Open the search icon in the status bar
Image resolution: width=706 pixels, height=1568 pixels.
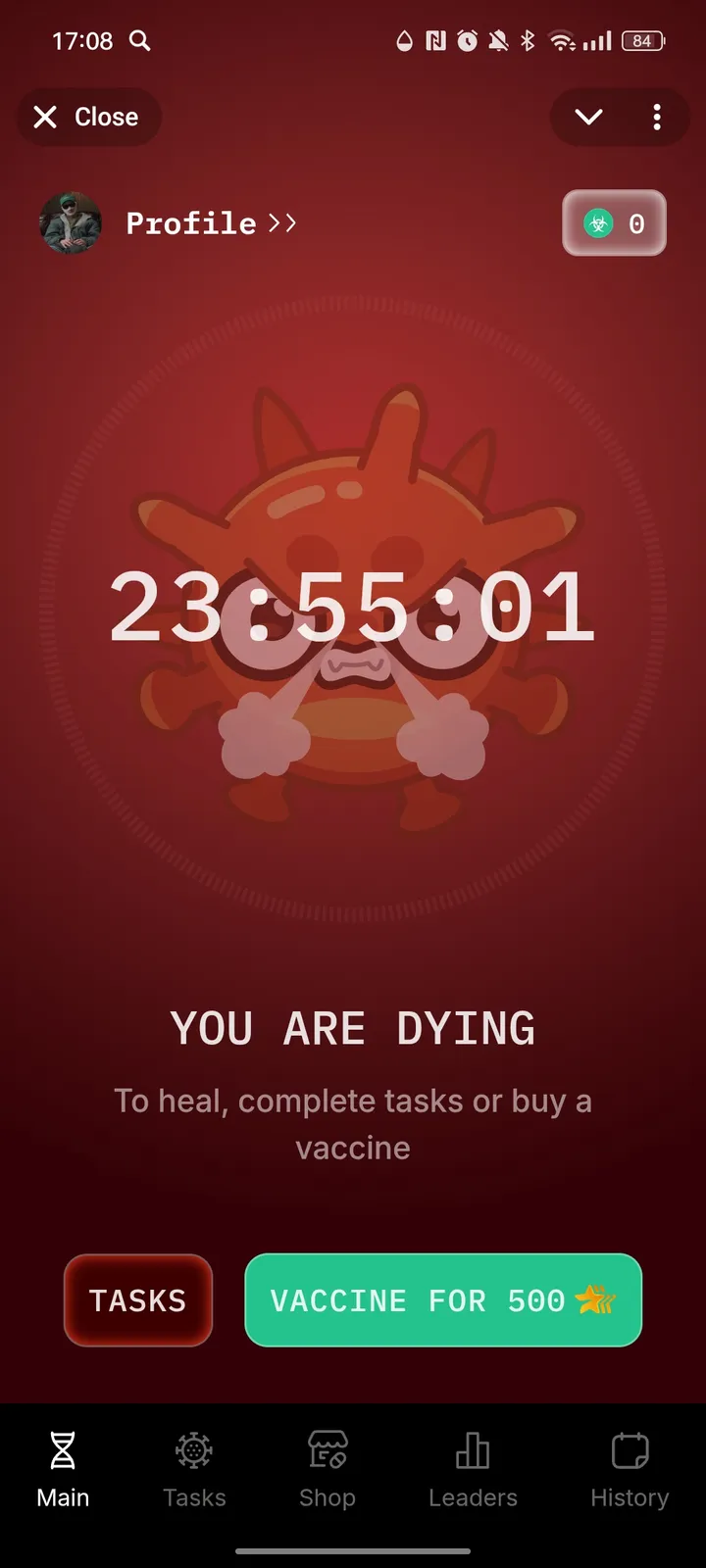pyautogui.click(x=139, y=41)
